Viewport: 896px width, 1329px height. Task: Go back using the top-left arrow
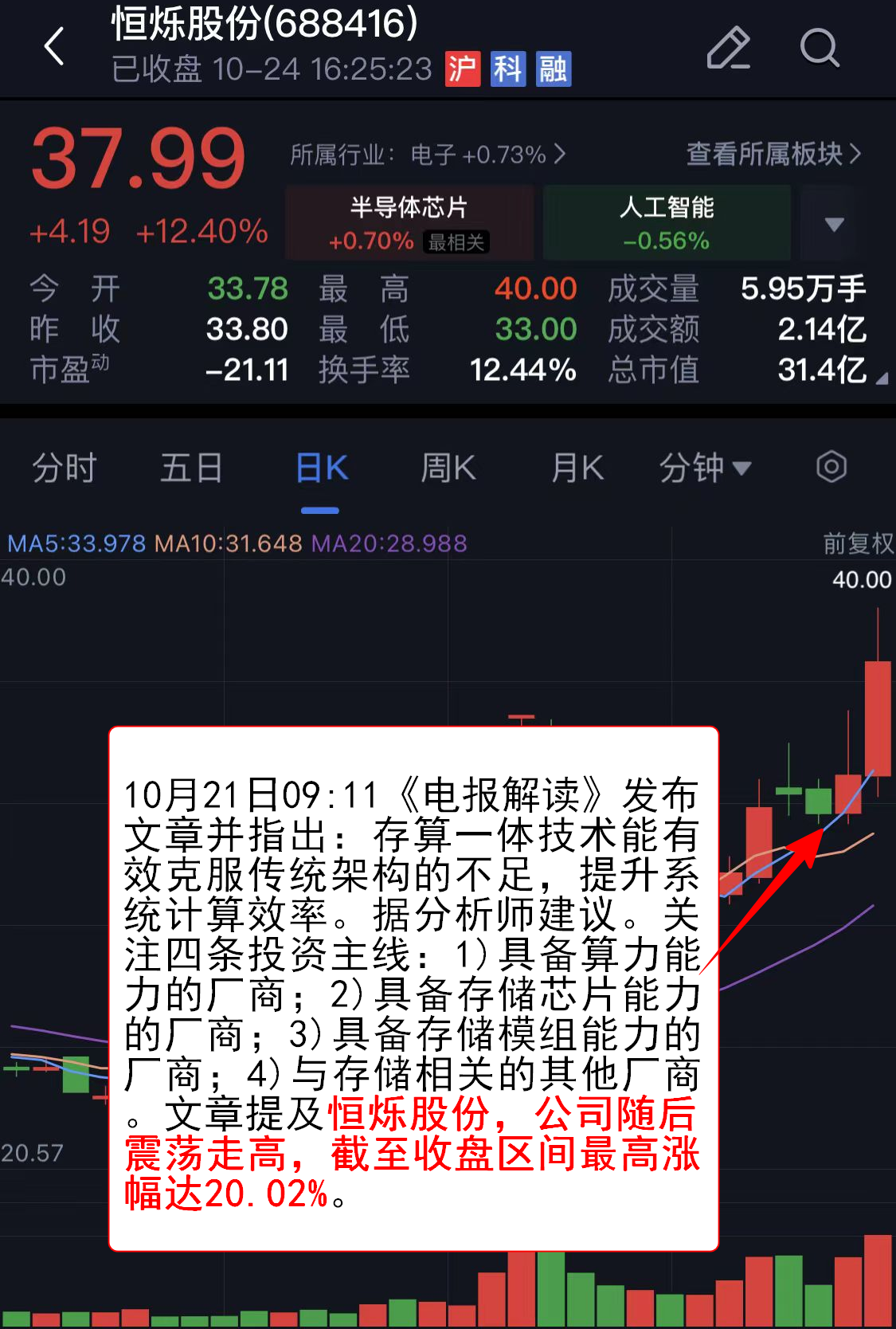coord(54,46)
